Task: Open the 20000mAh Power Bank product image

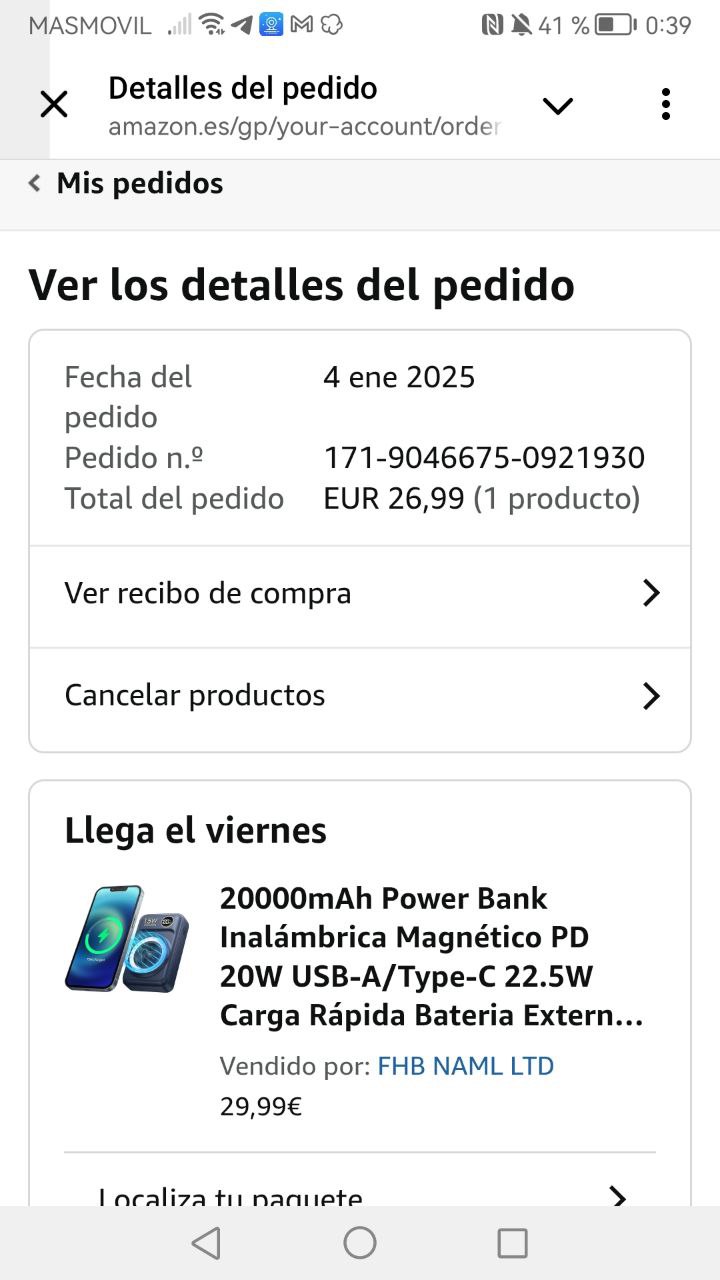Action: click(127, 938)
